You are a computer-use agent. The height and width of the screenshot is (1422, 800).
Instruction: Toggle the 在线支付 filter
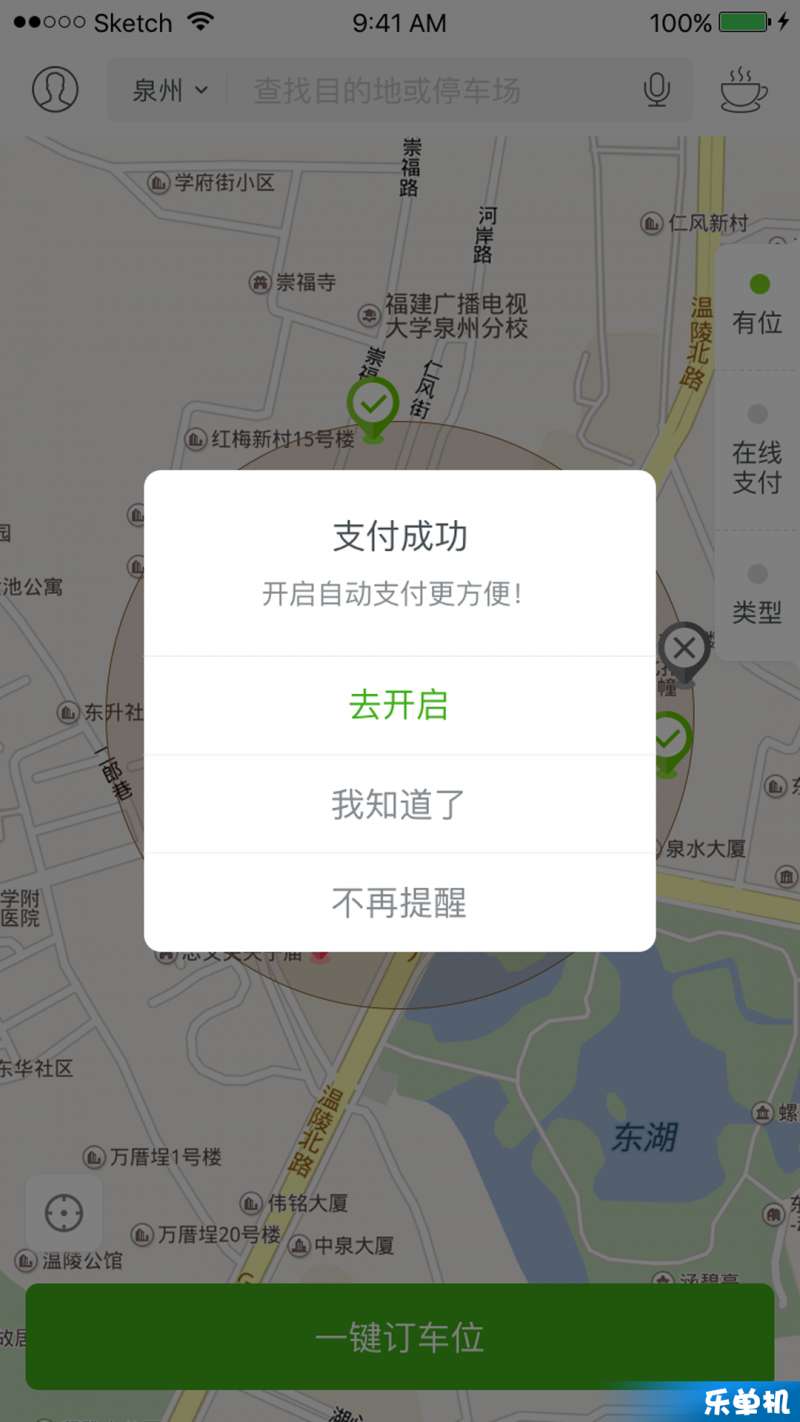[757, 450]
